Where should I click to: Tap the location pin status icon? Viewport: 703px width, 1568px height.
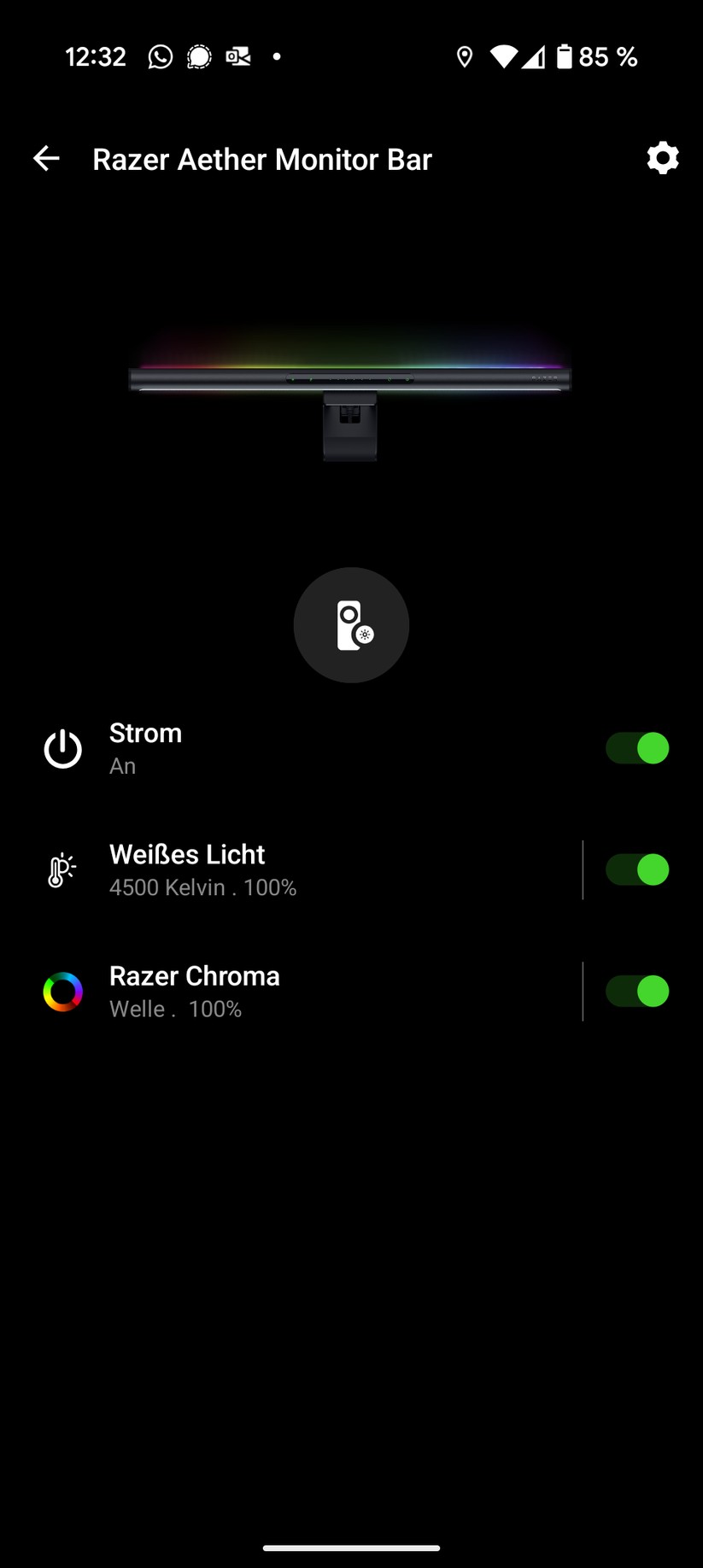(466, 56)
